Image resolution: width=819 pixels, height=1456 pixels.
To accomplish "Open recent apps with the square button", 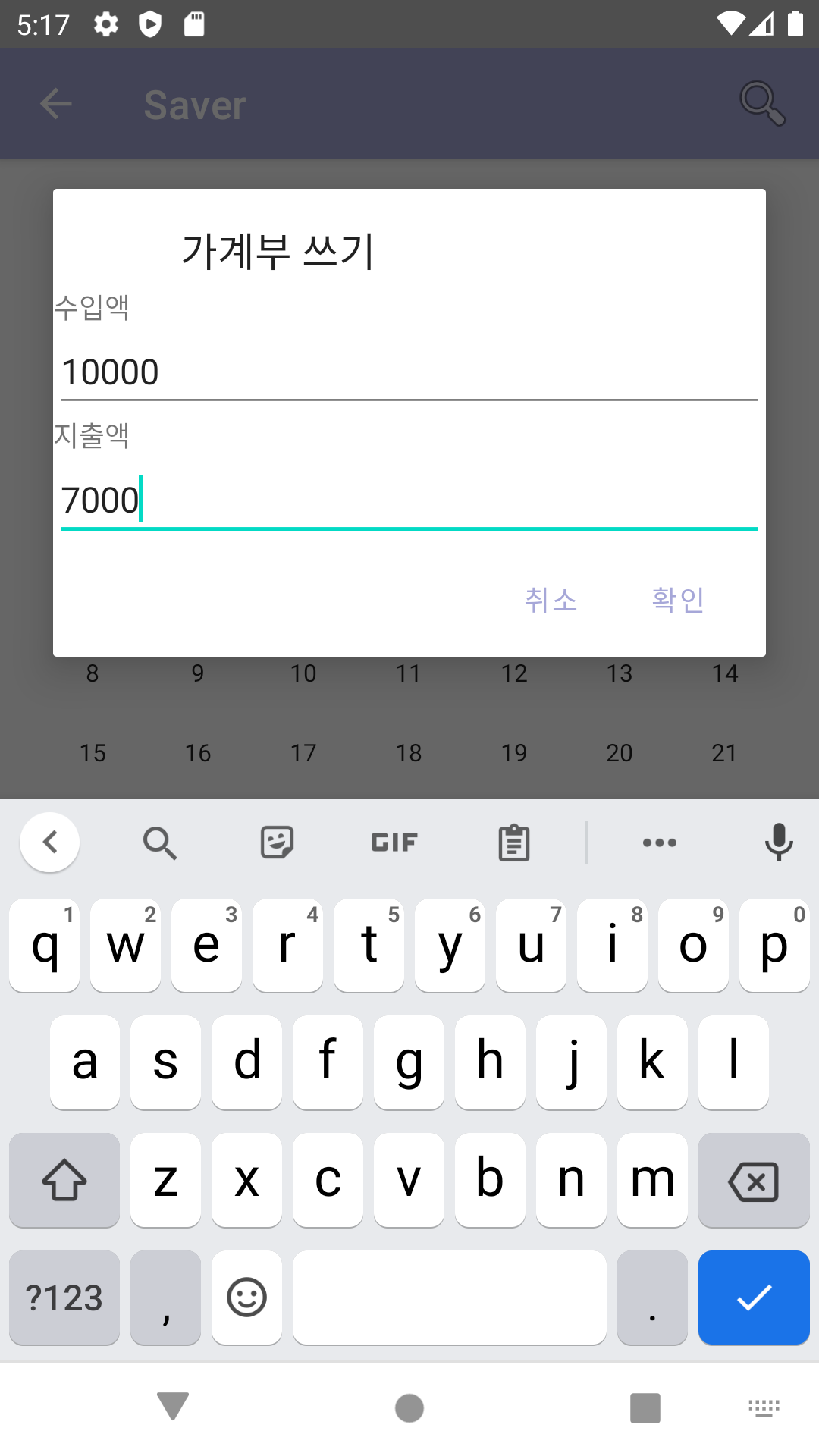I will pos(644,1407).
